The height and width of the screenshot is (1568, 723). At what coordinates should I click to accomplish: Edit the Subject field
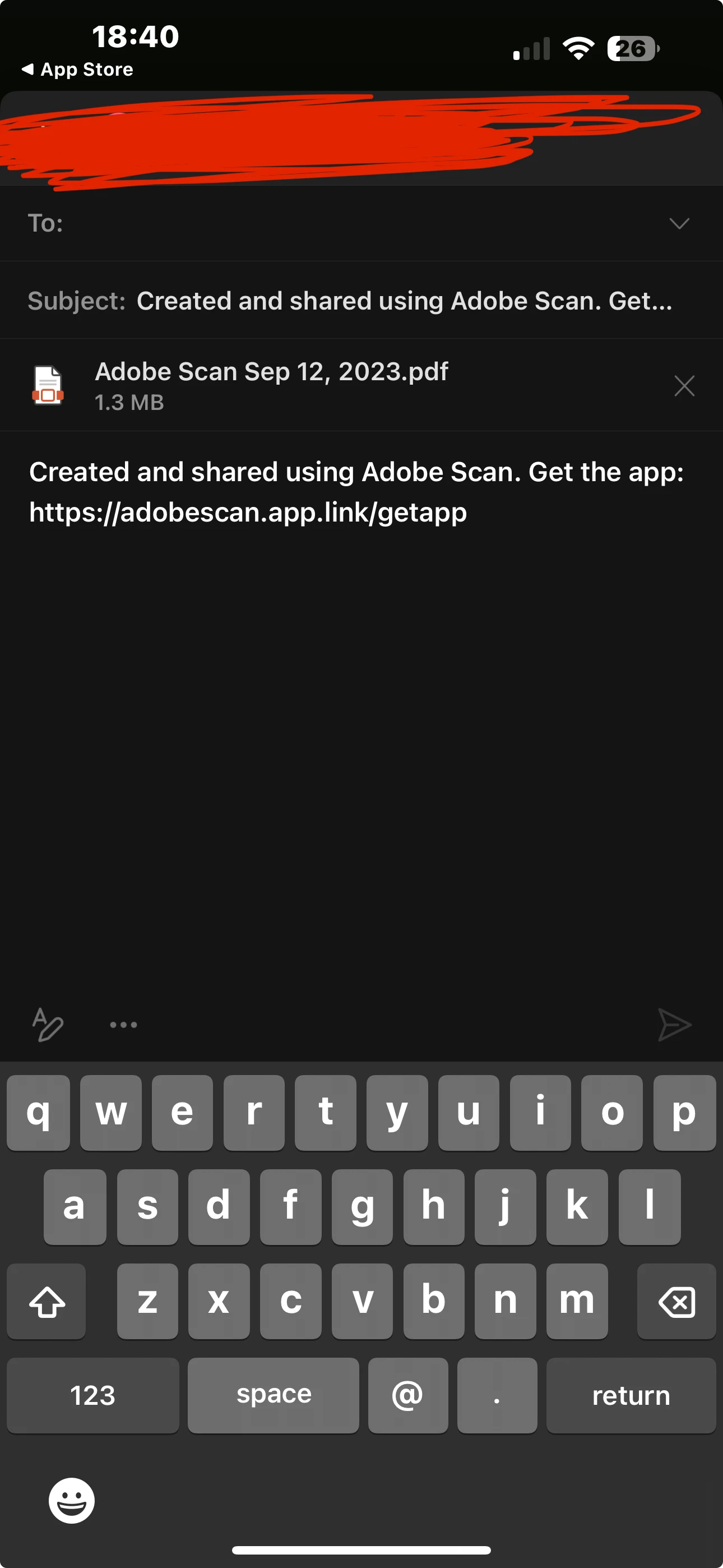click(x=404, y=301)
